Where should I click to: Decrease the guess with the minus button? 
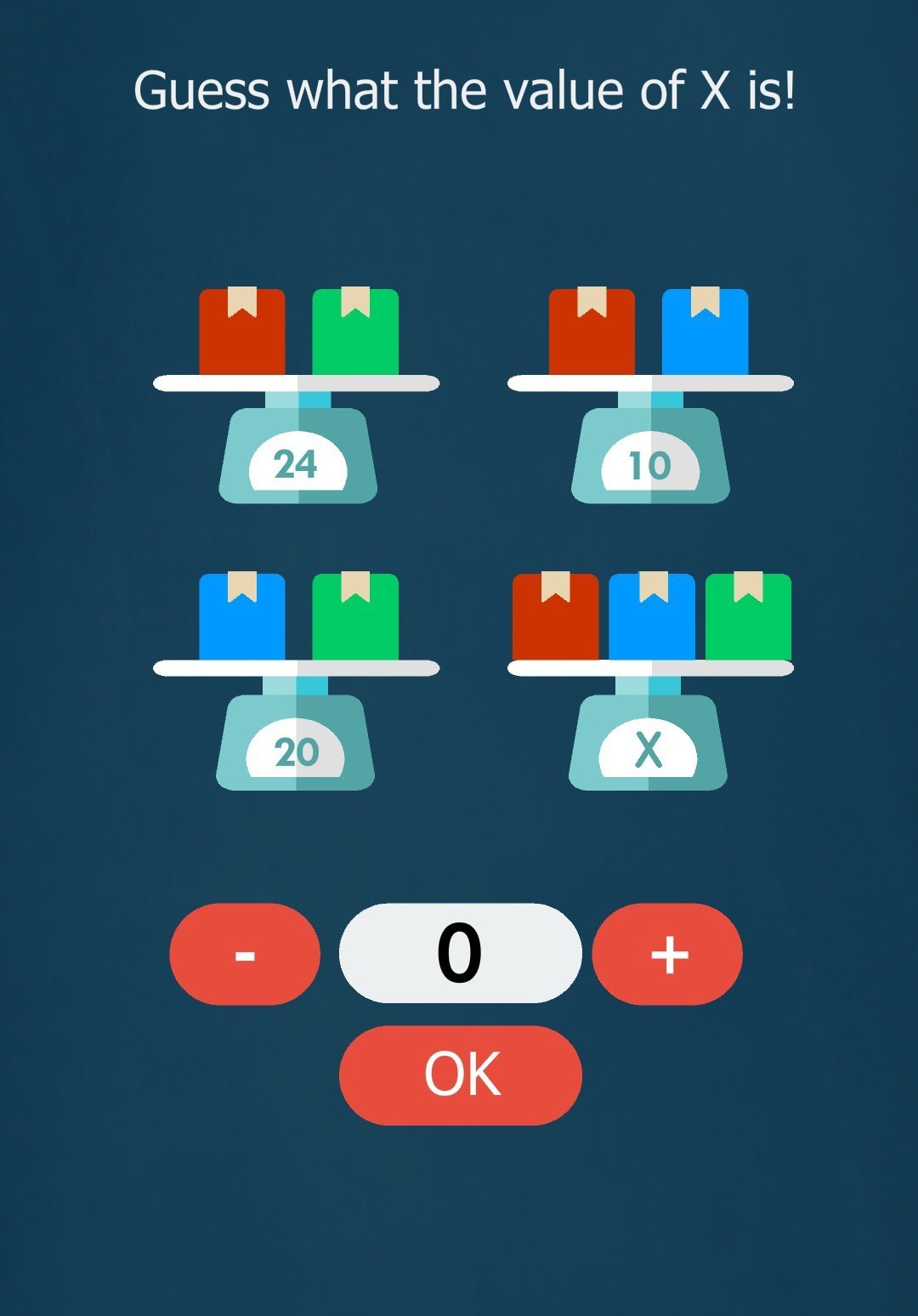[245, 954]
